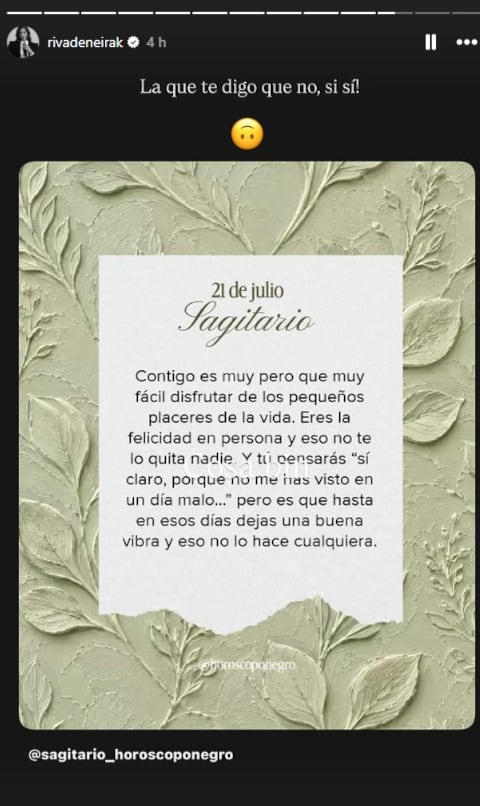The height and width of the screenshot is (806, 480).
Task: Open rivadeneirak's profile picture
Action: 23,42
